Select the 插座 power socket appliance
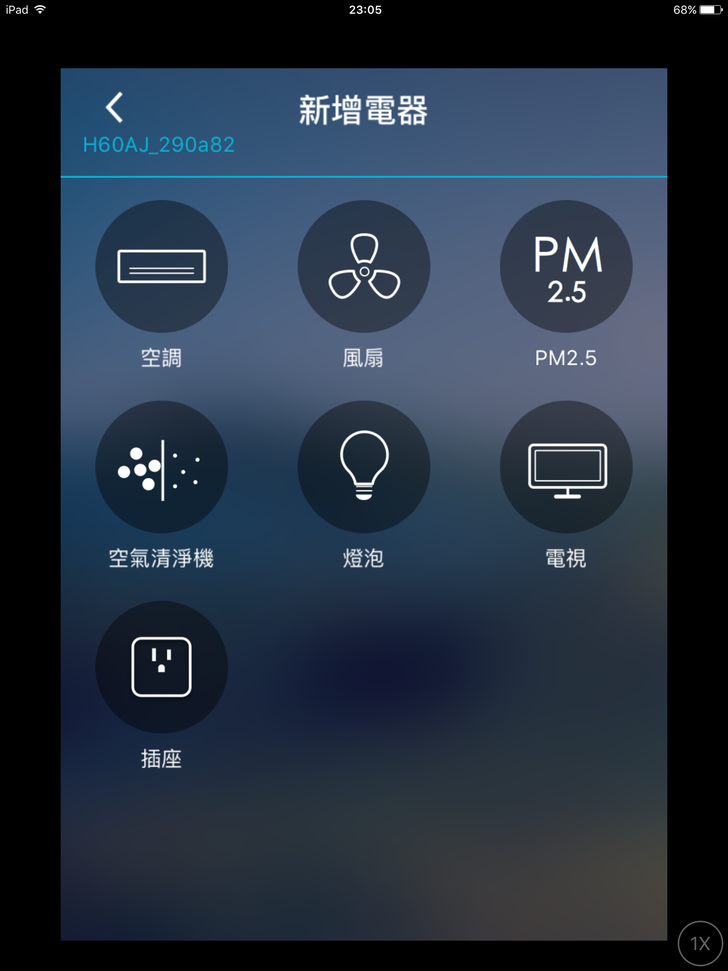Screen dimensions: 728x971 (161, 667)
